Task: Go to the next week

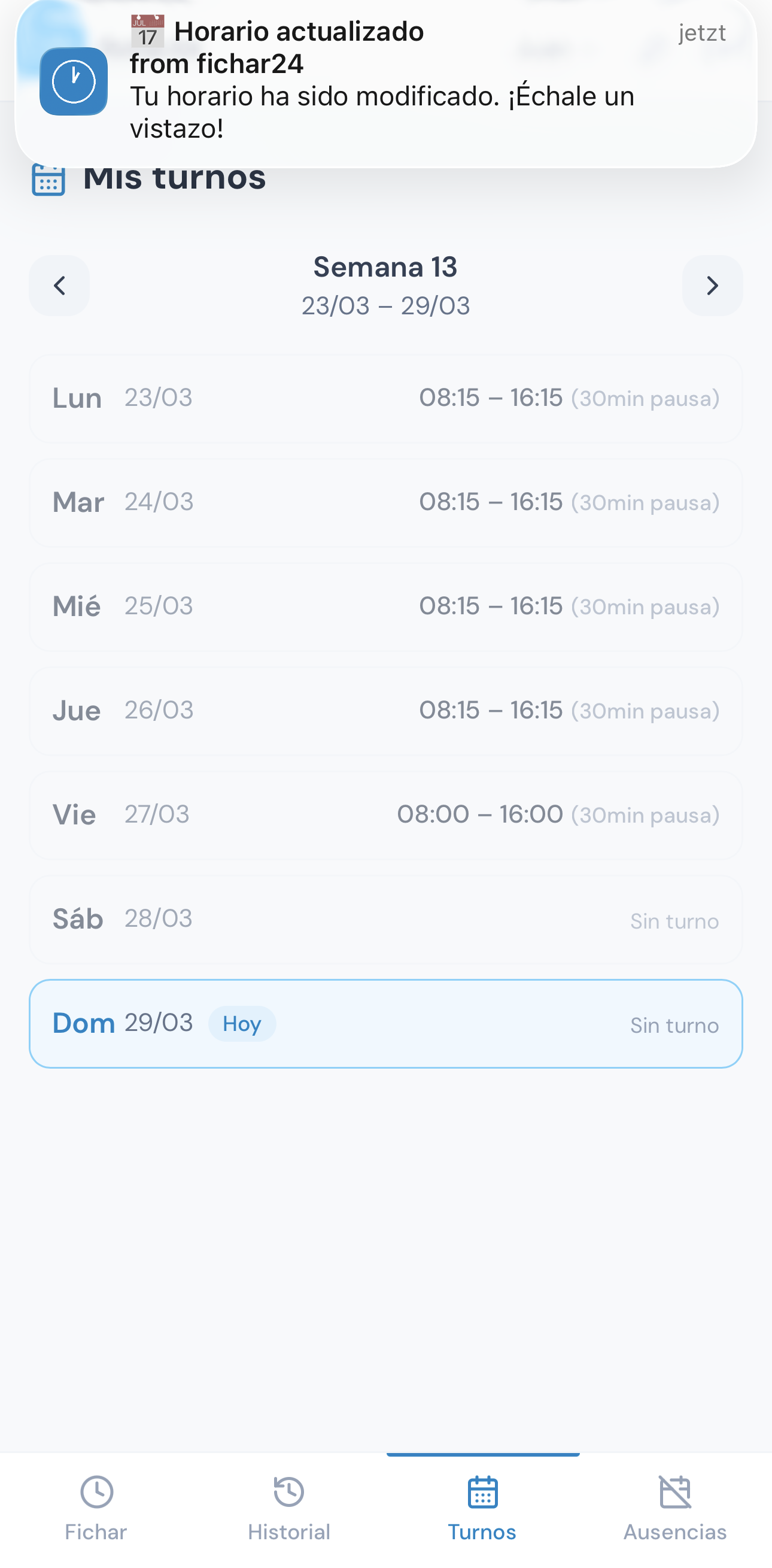Action: [x=712, y=286]
